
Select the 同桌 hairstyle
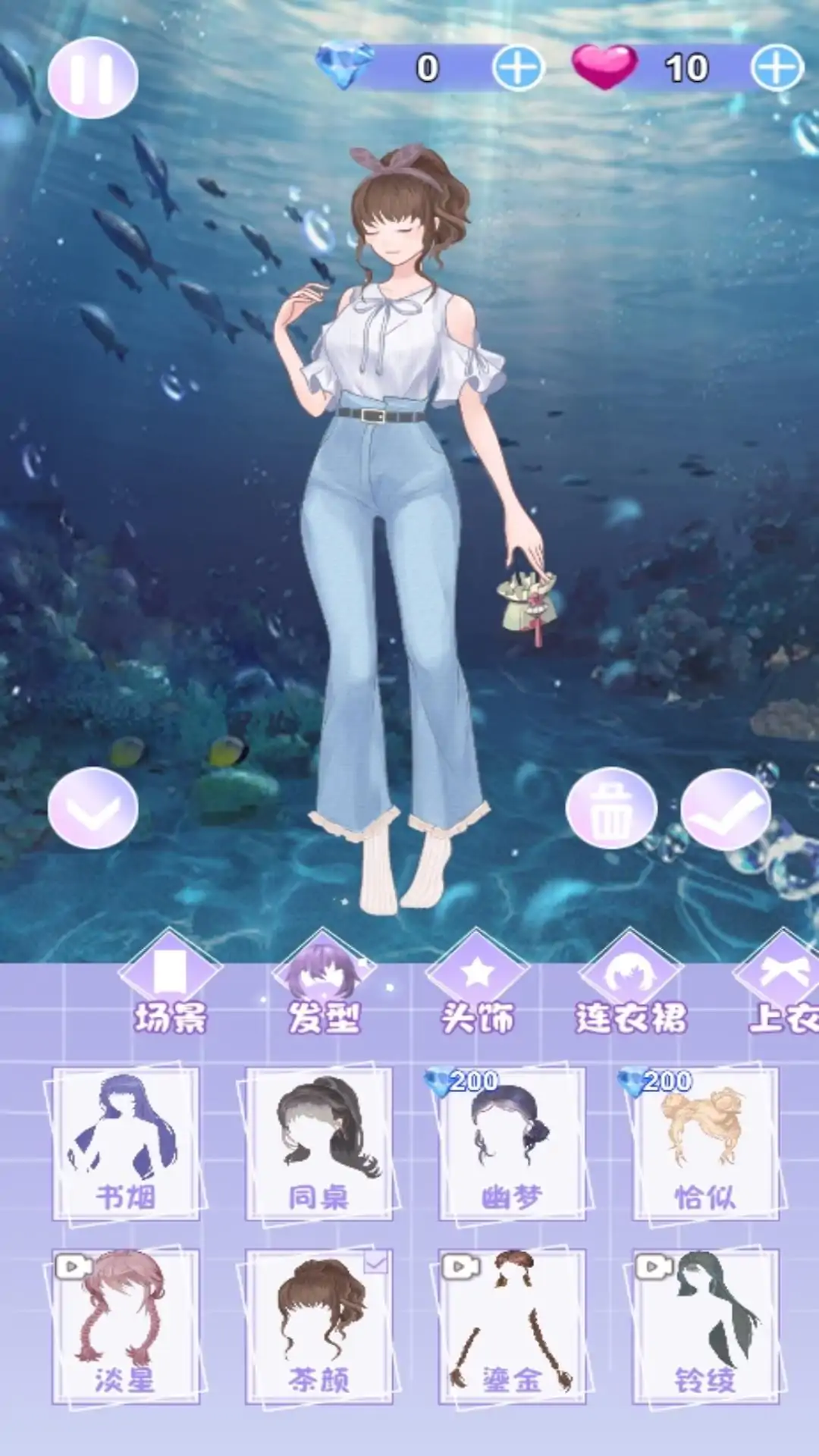pyautogui.click(x=318, y=1144)
